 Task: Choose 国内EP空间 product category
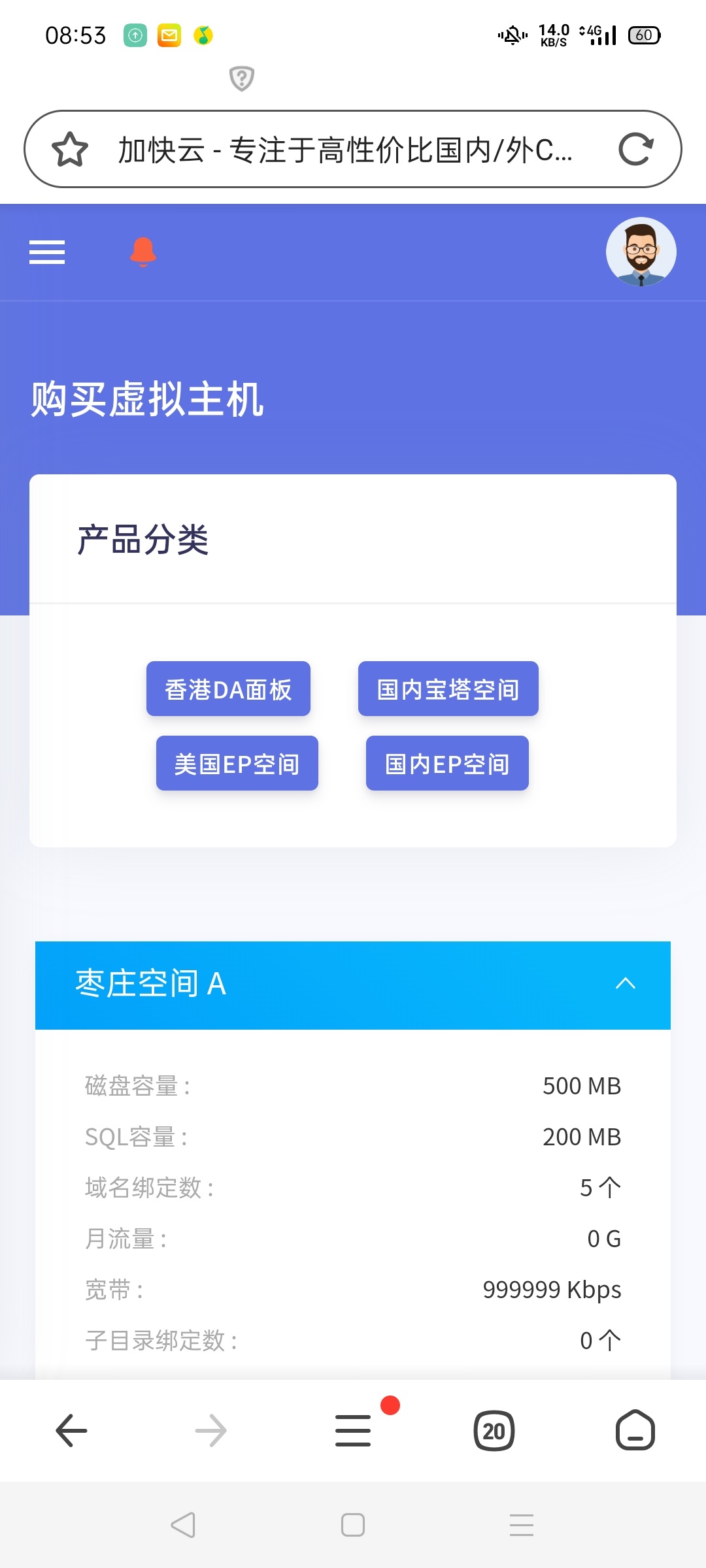446,763
